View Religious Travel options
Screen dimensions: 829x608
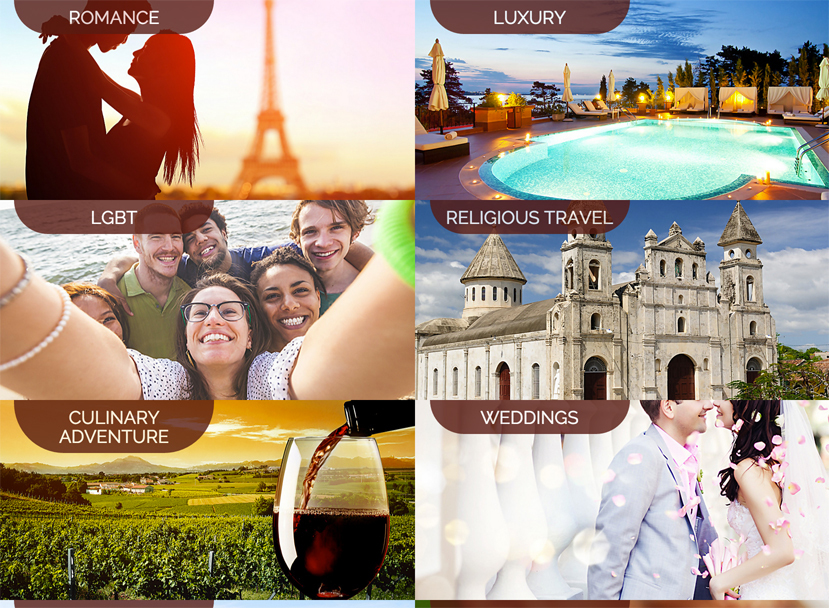(622, 300)
